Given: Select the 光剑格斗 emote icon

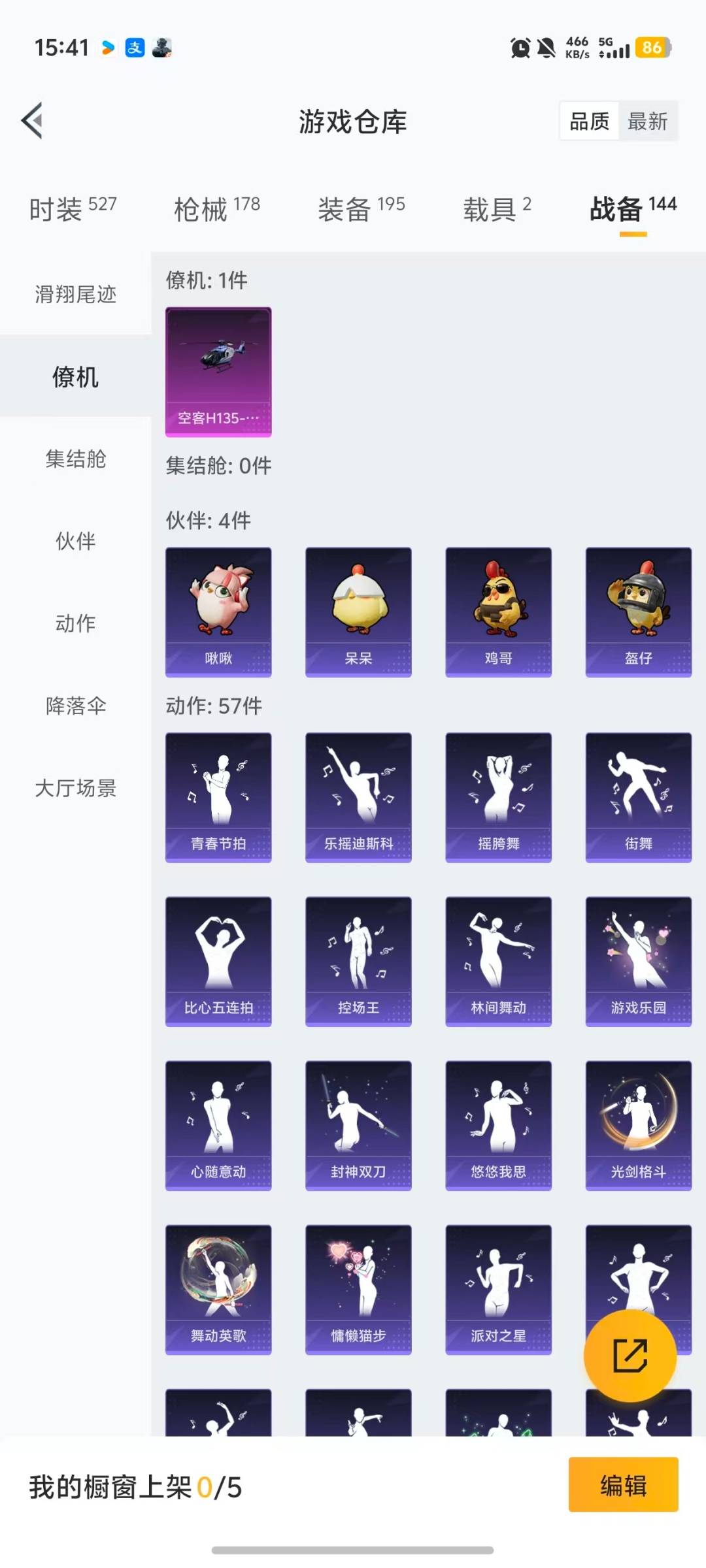Looking at the screenshot, I should (x=638, y=1124).
